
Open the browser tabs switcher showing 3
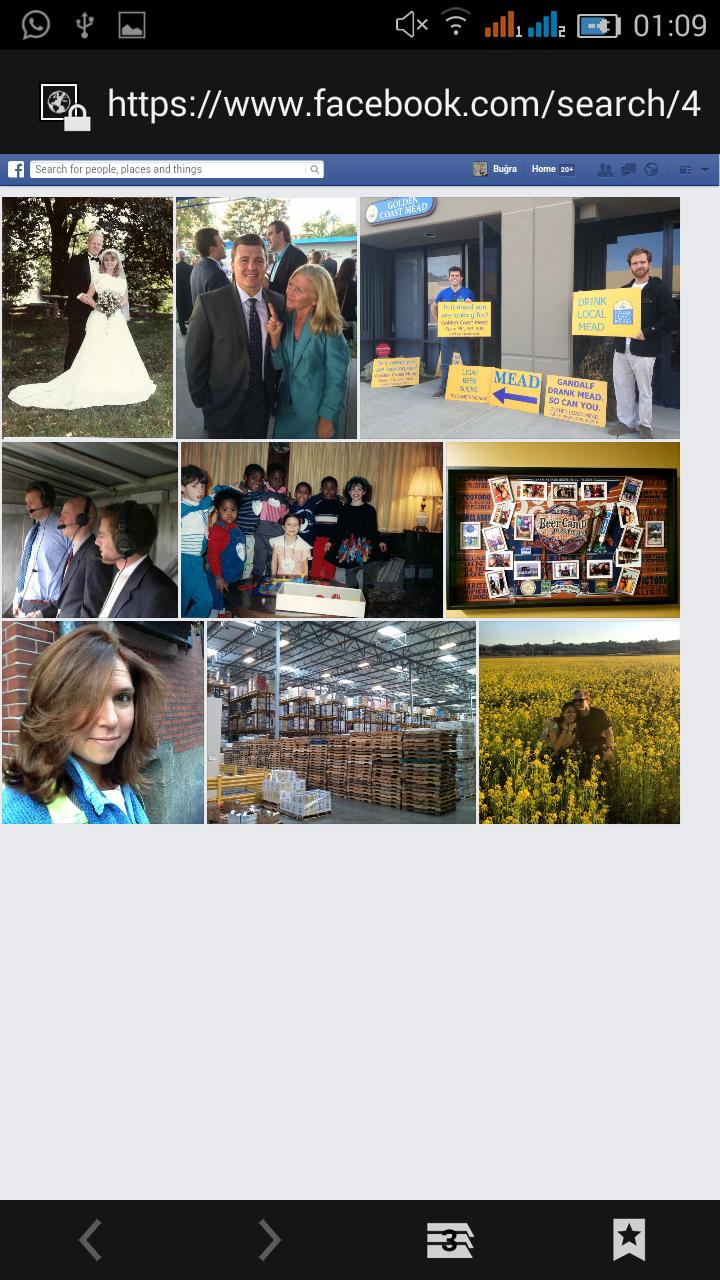pyautogui.click(x=449, y=1241)
